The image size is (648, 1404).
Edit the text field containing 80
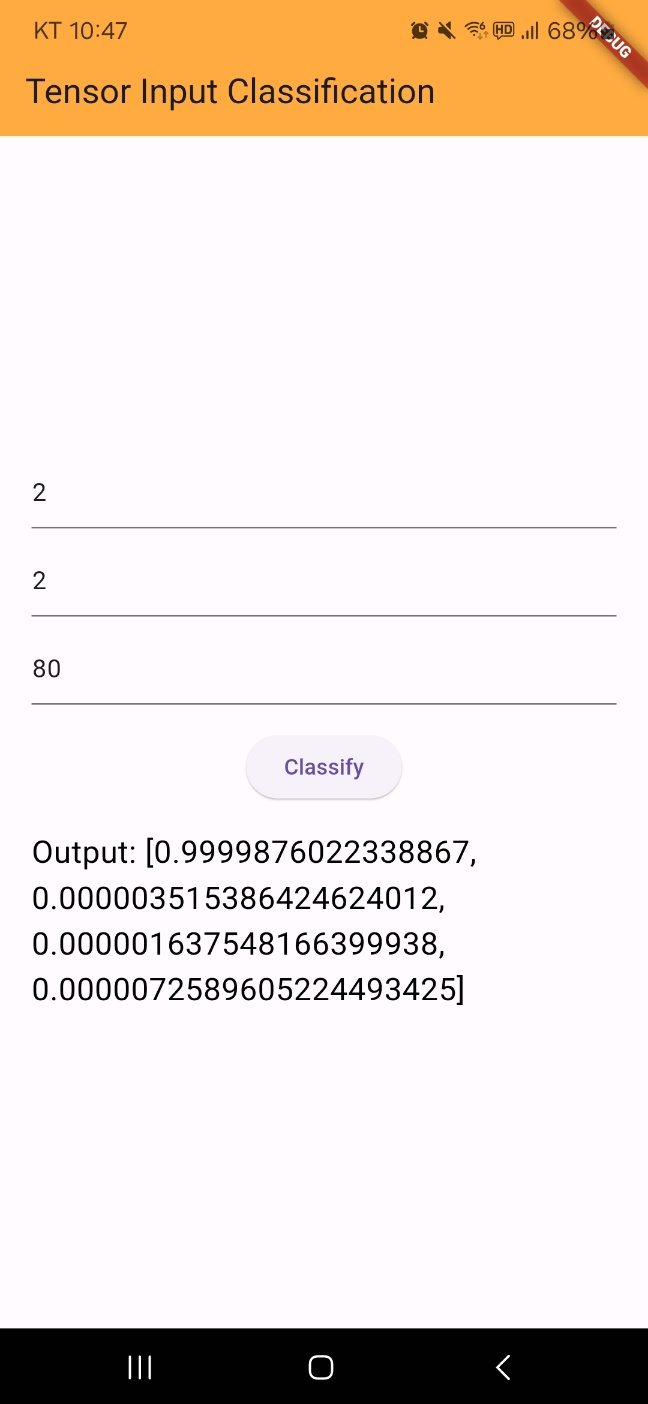[x=324, y=669]
